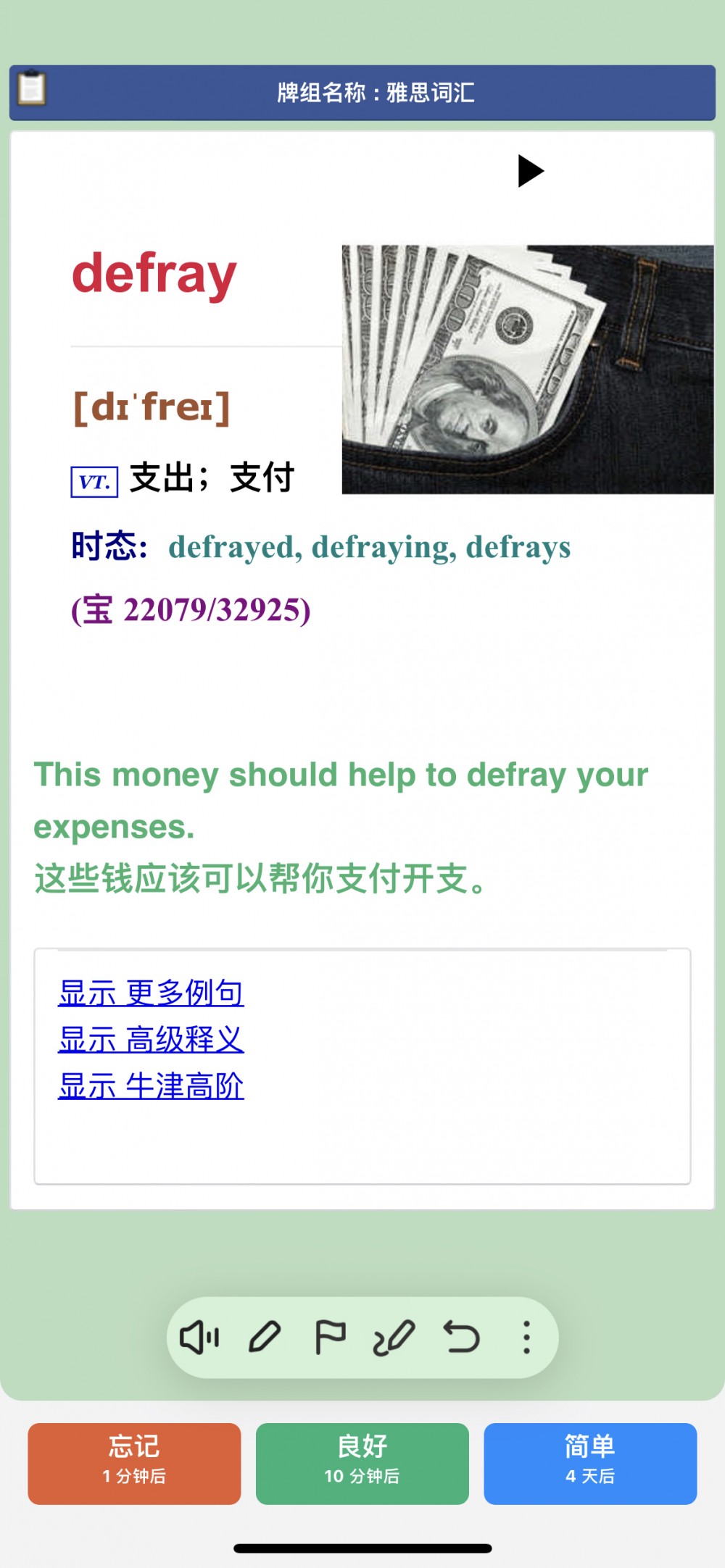Play the pronunciation audio for defray
Viewport: 725px width, 1568px height.
530,171
